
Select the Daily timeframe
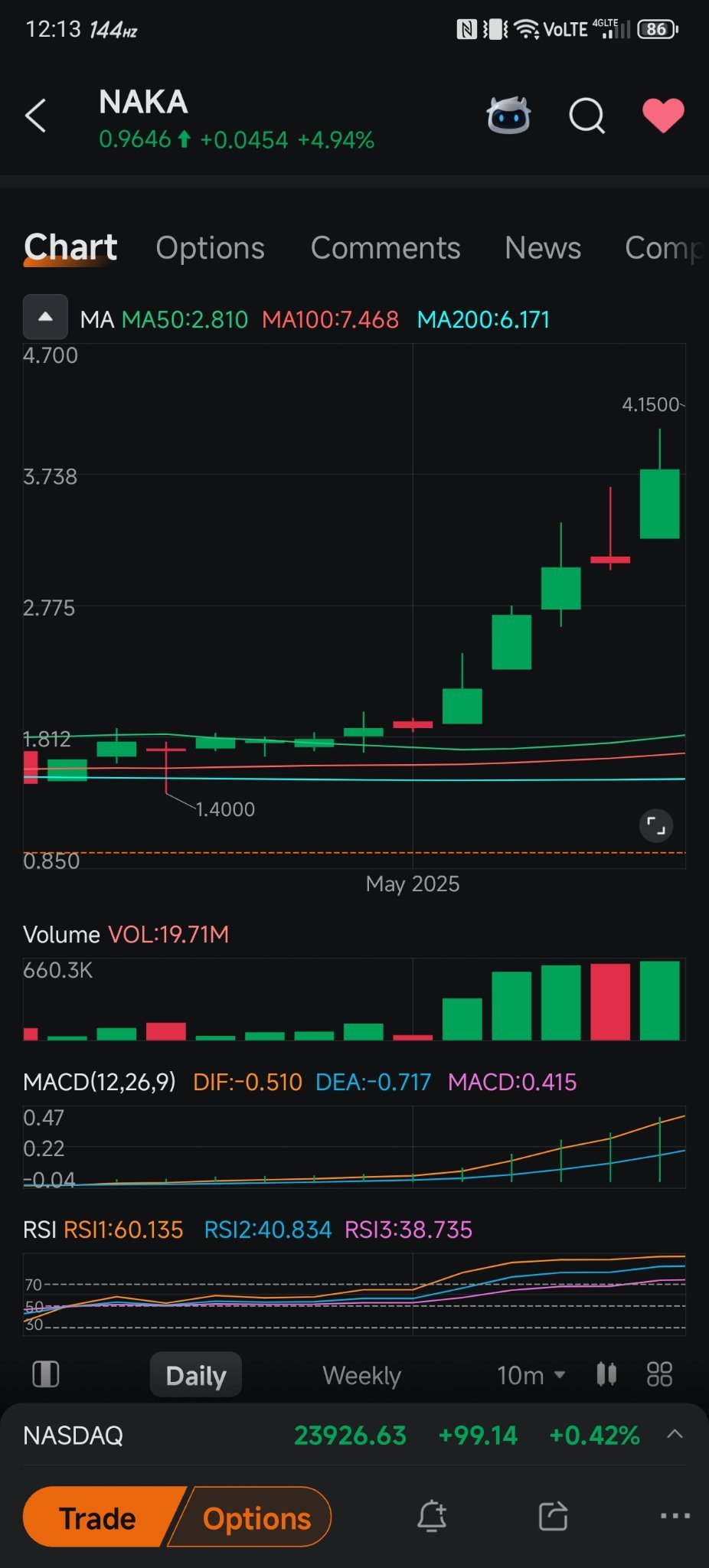click(196, 1375)
